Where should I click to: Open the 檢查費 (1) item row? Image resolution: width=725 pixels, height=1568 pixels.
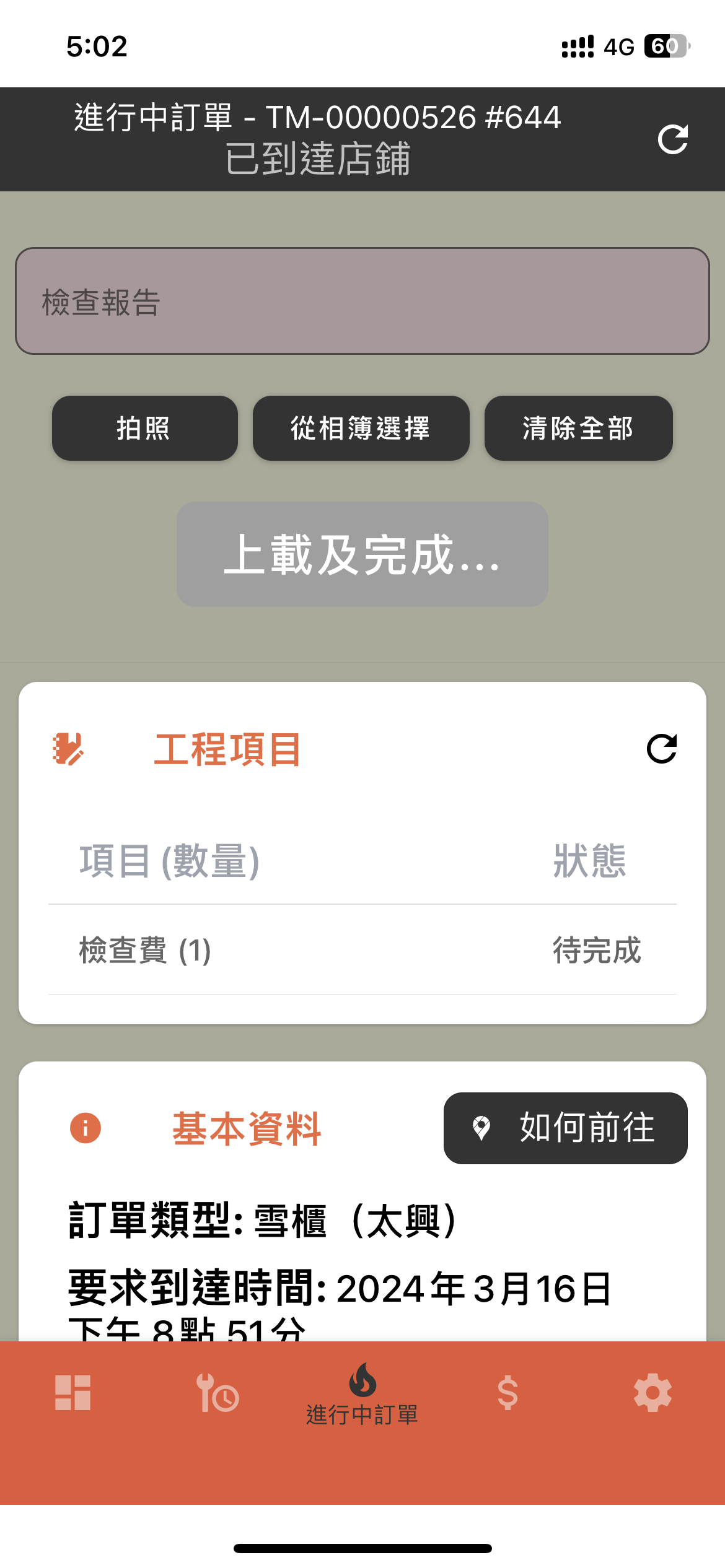pos(362,950)
